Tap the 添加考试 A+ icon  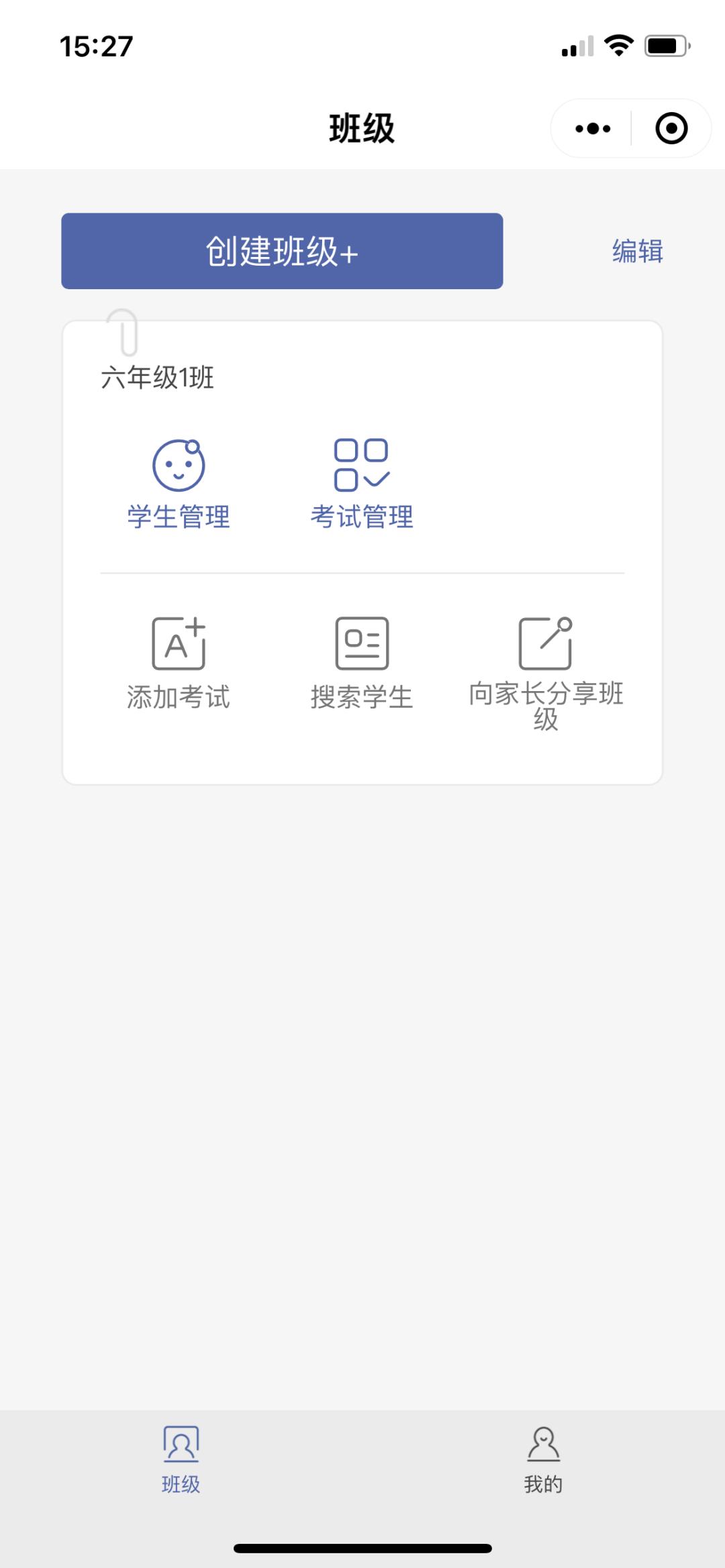(179, 641)
